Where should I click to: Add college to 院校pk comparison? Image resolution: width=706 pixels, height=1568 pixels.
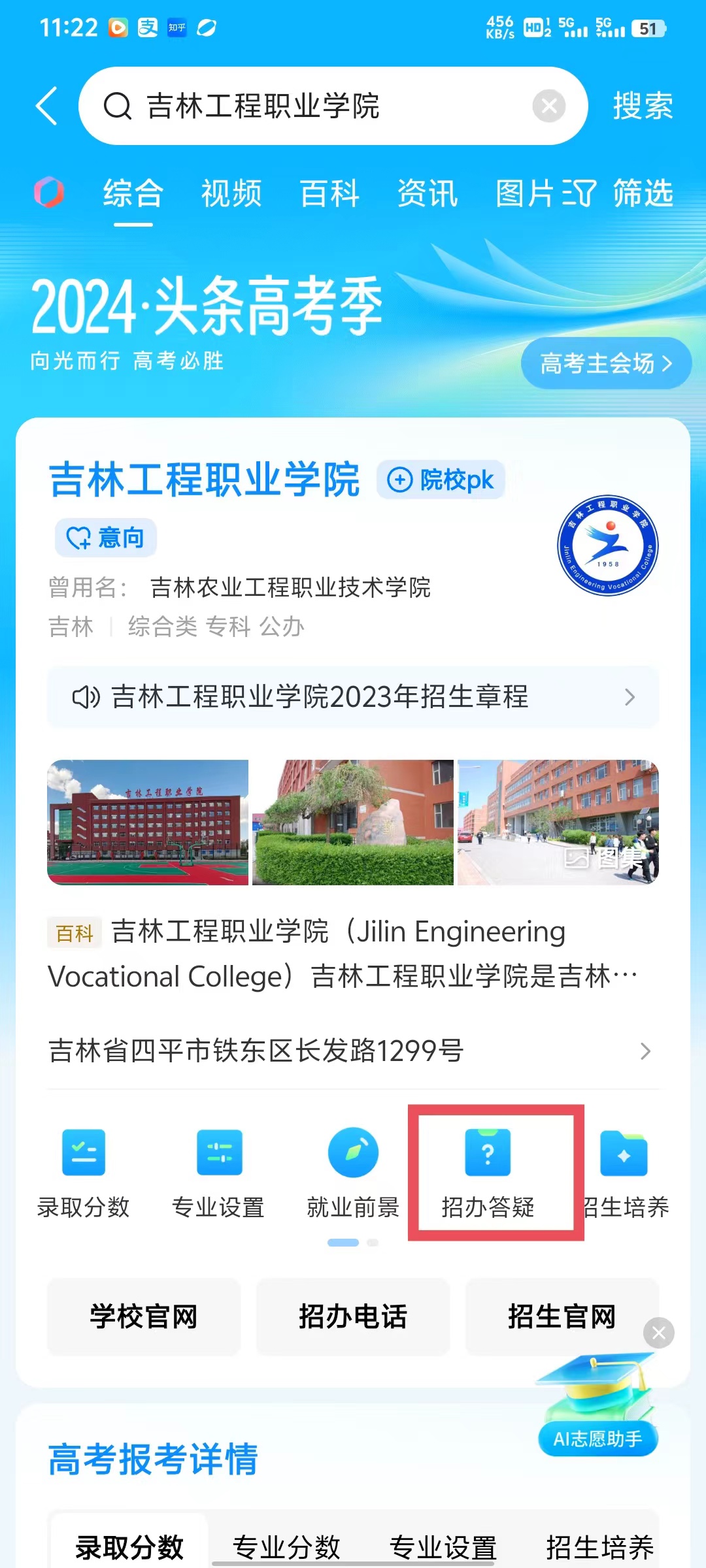tap(441, 480)
